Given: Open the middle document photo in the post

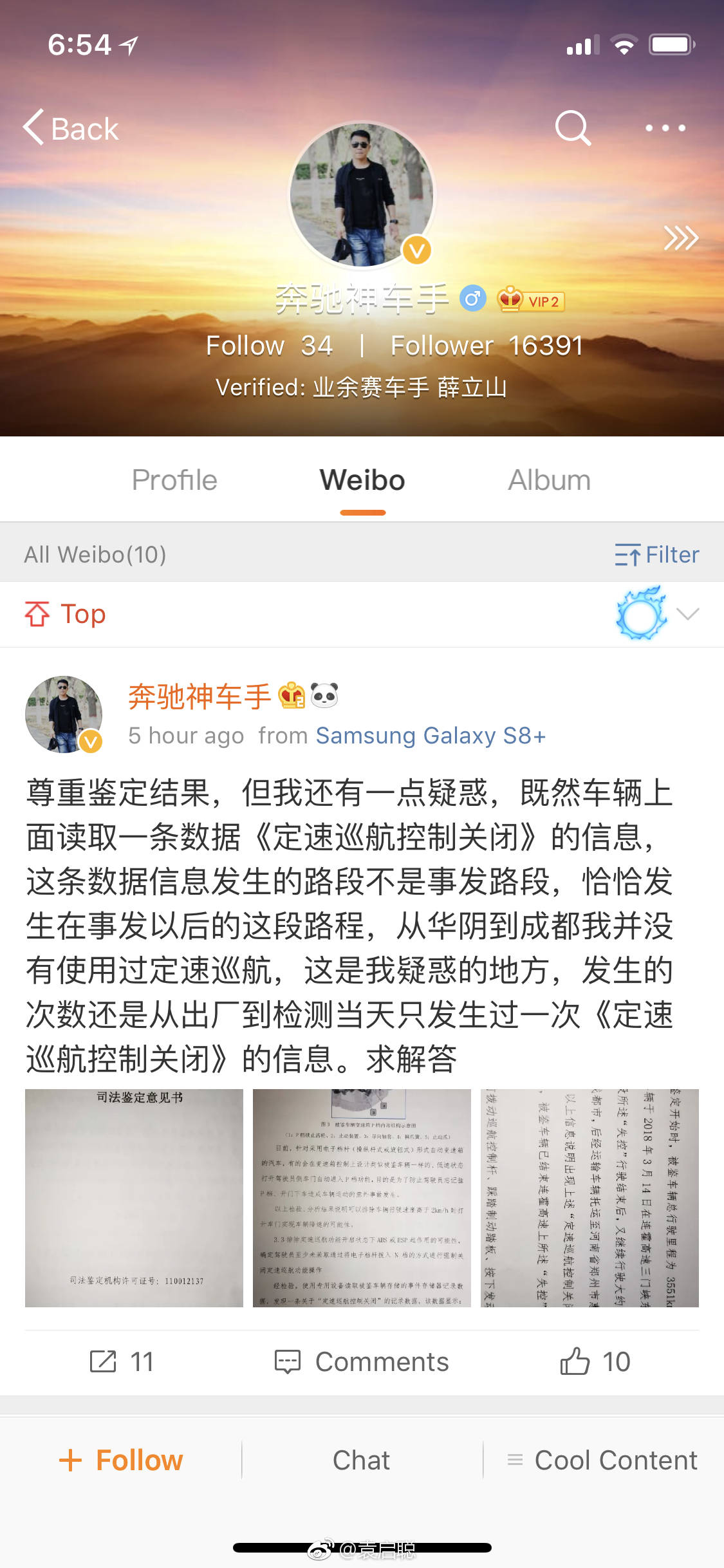Looking at the screenshot, I should click(362, 1198).
